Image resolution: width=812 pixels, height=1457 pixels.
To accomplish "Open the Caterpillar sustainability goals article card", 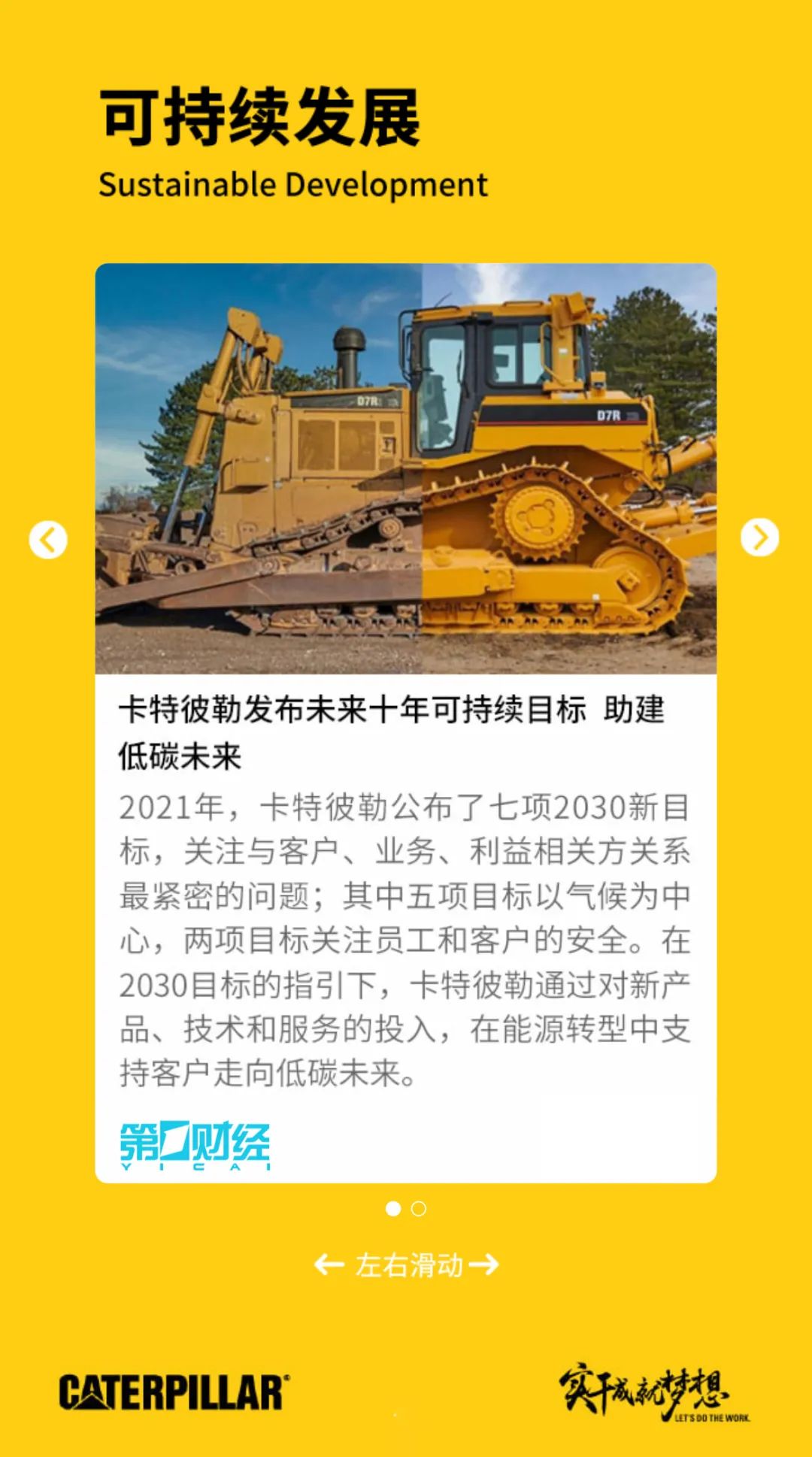I will point(406,729).
